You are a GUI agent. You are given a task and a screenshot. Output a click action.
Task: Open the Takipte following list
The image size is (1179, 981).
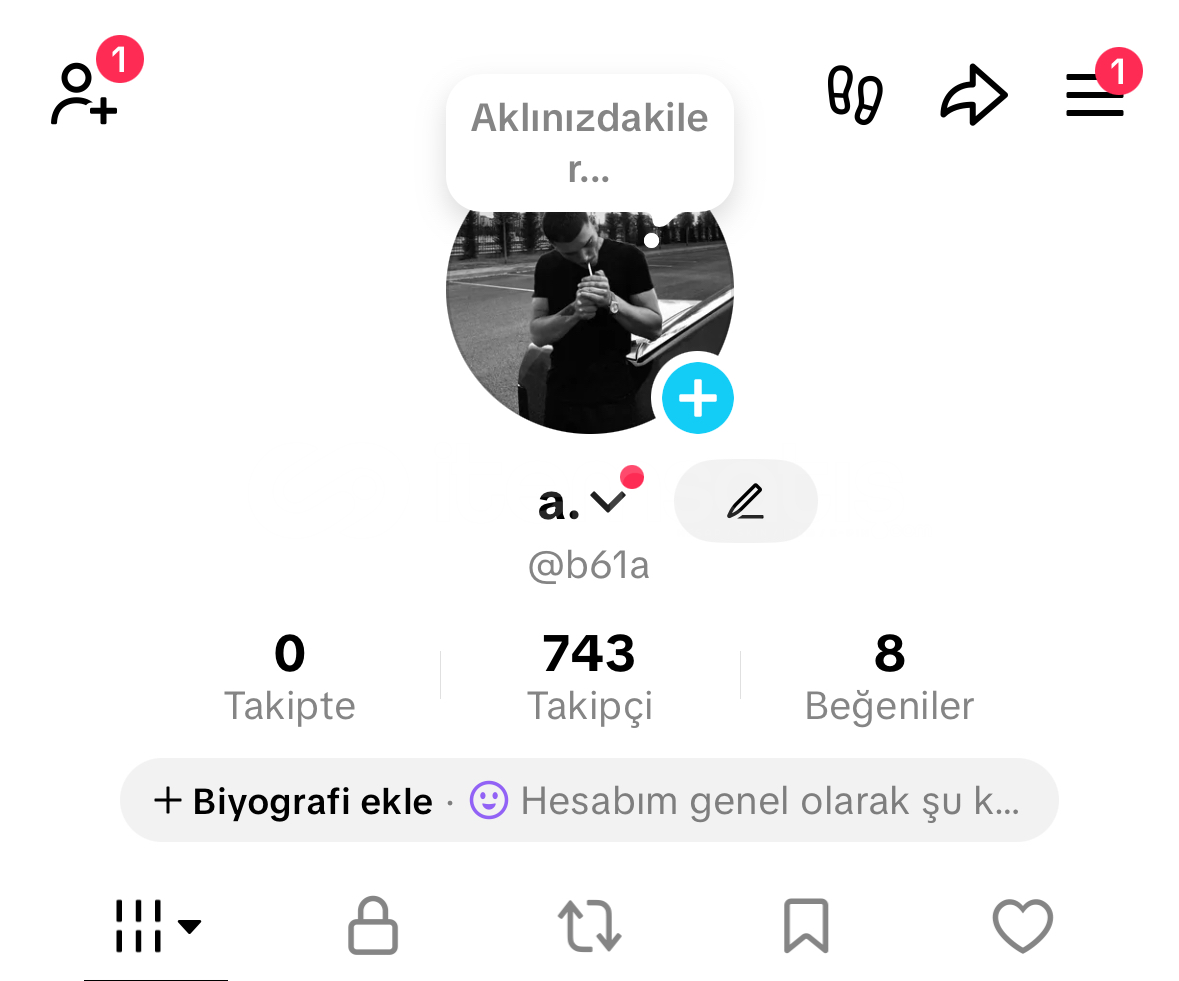pos(289,678)
